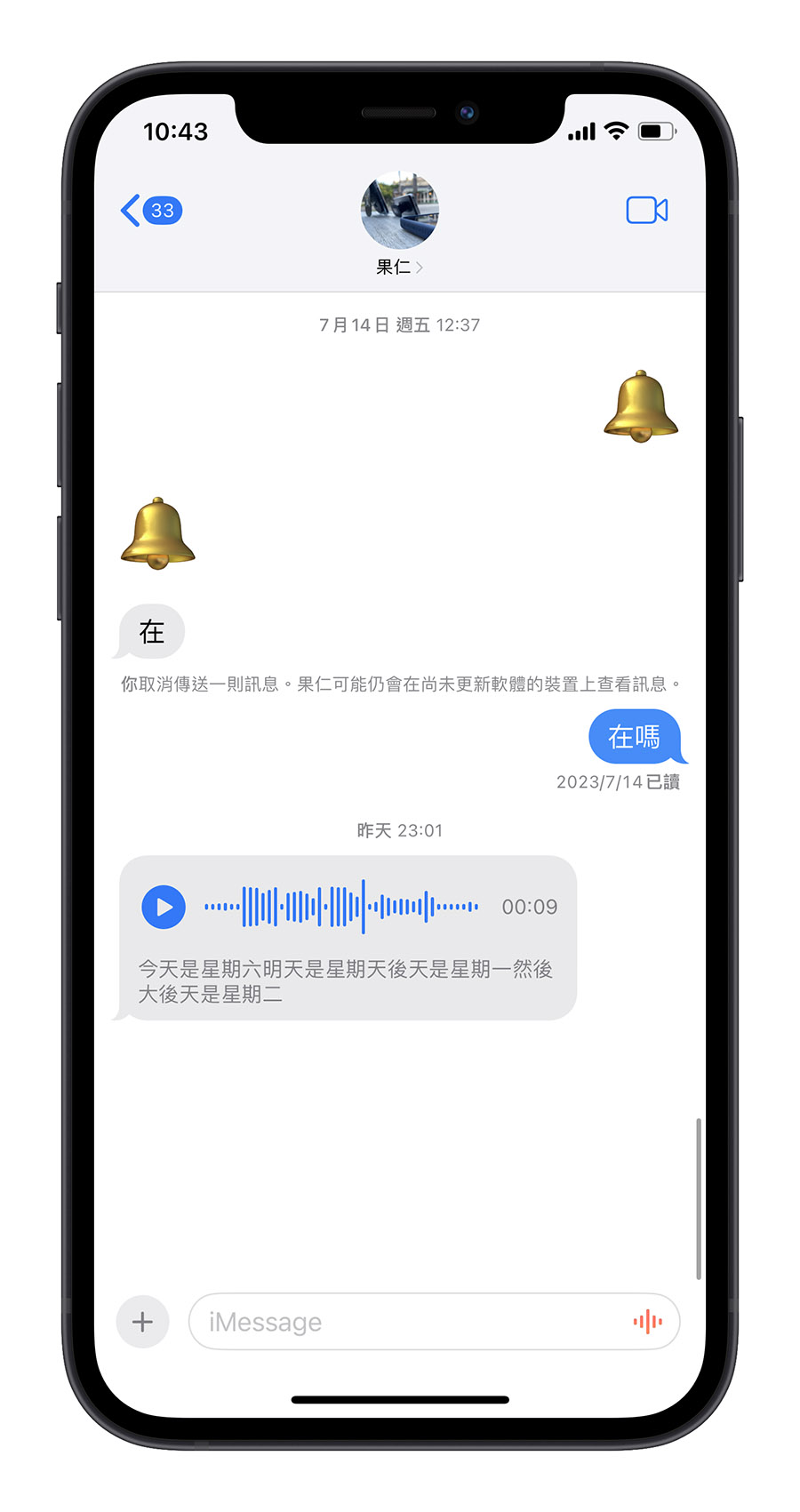Record a voice message
The image size is (800, 1512).
point(648,1322)
